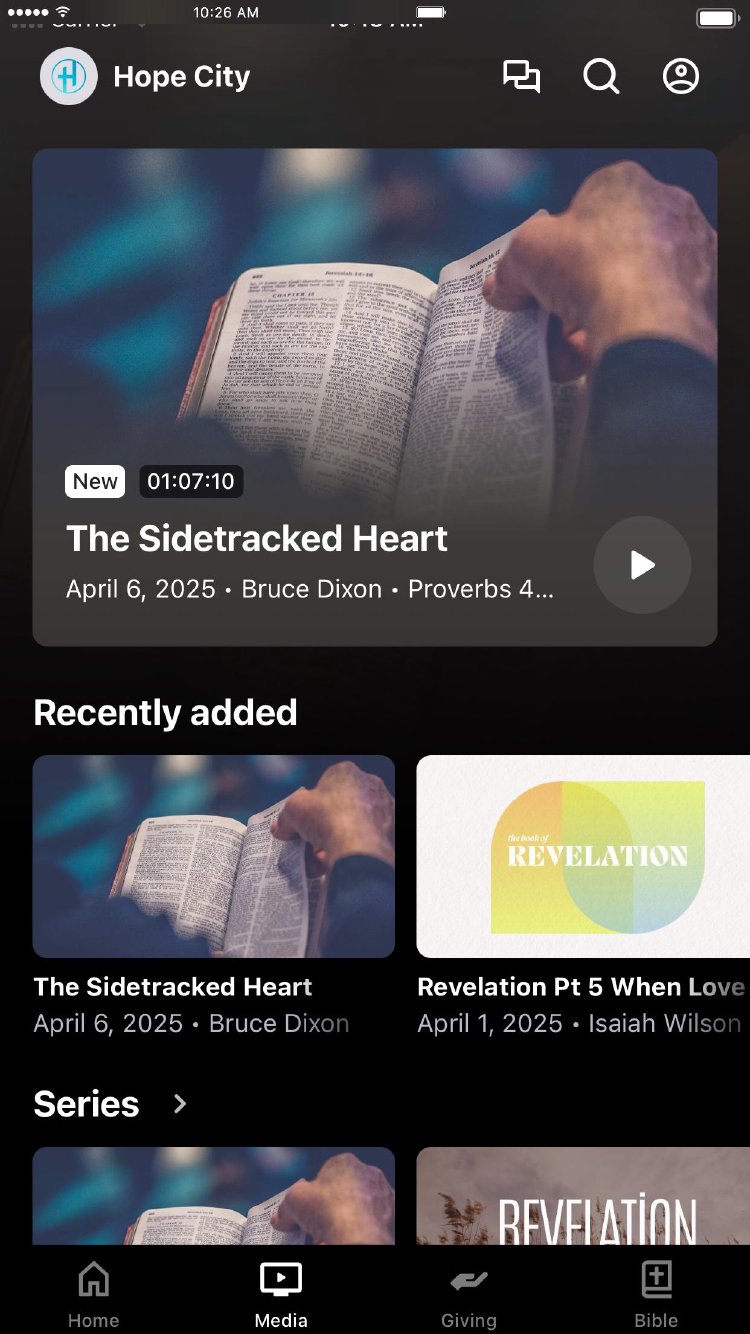Select the Media tab
Image resolution: width=750 pixels, height=1334 pixels.
click(281, 1294)
